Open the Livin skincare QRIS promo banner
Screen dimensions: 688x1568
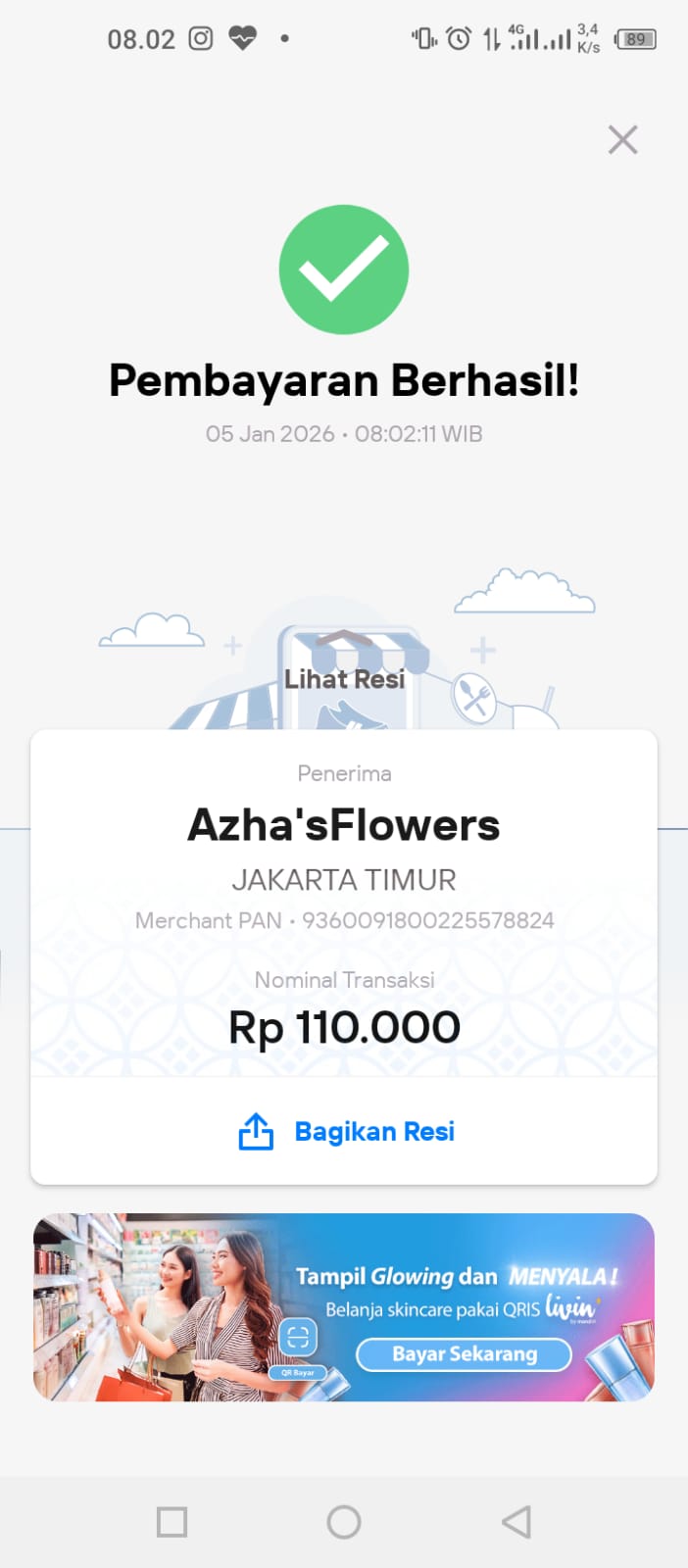[196, 1305]
